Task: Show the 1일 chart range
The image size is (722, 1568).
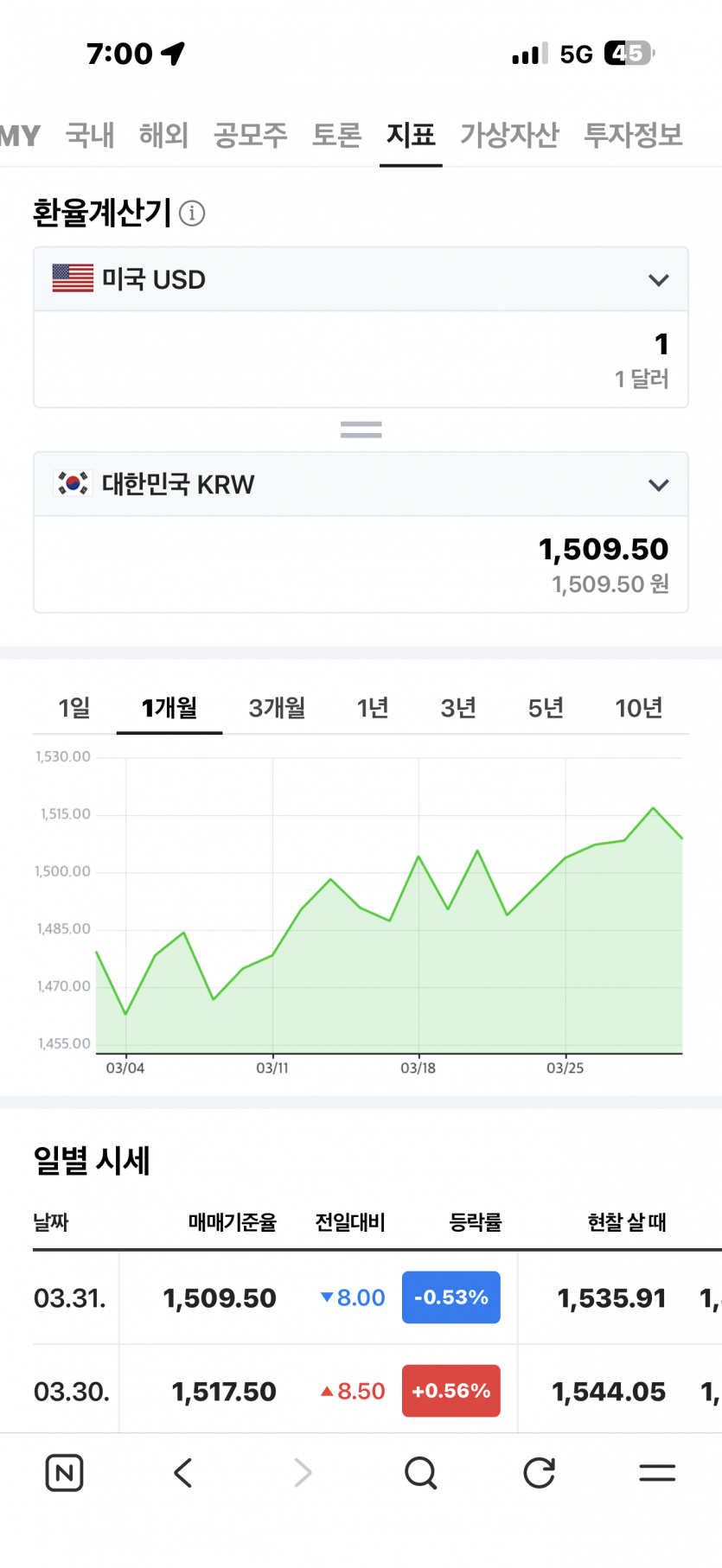Action: (x=74, y=708)
